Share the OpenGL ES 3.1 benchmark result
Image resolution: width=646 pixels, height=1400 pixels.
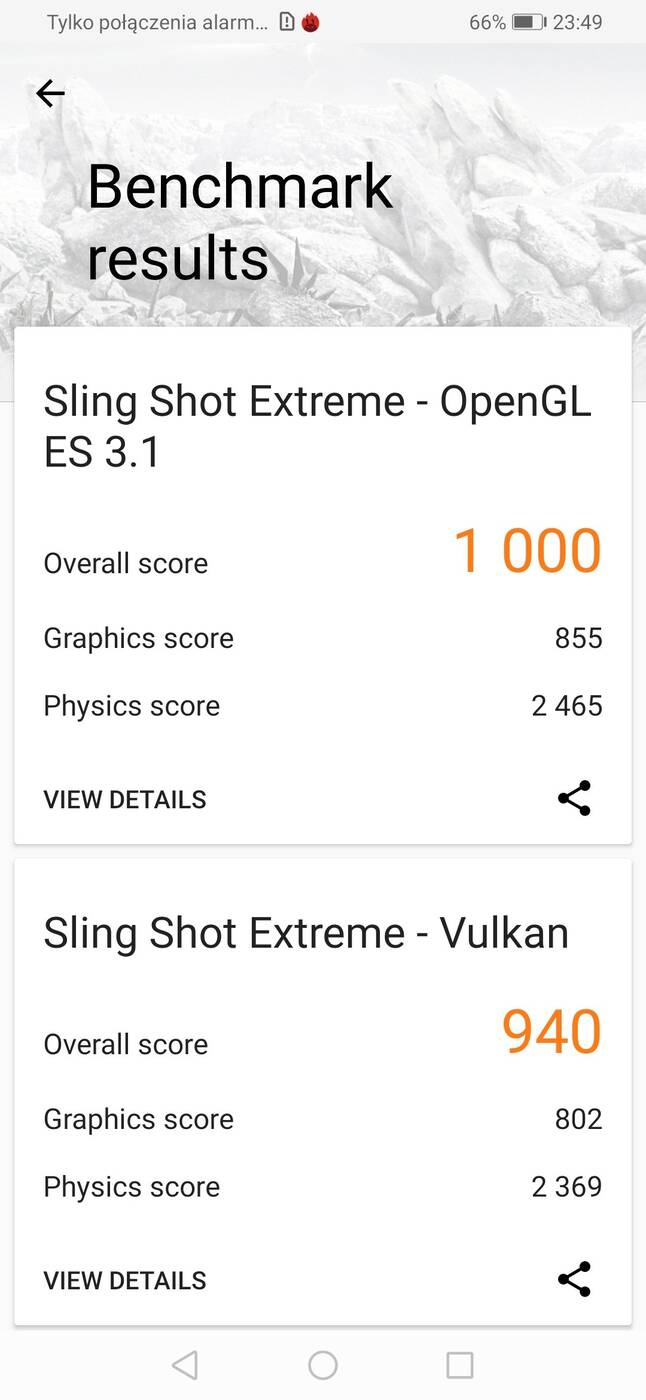coord(574,798)
